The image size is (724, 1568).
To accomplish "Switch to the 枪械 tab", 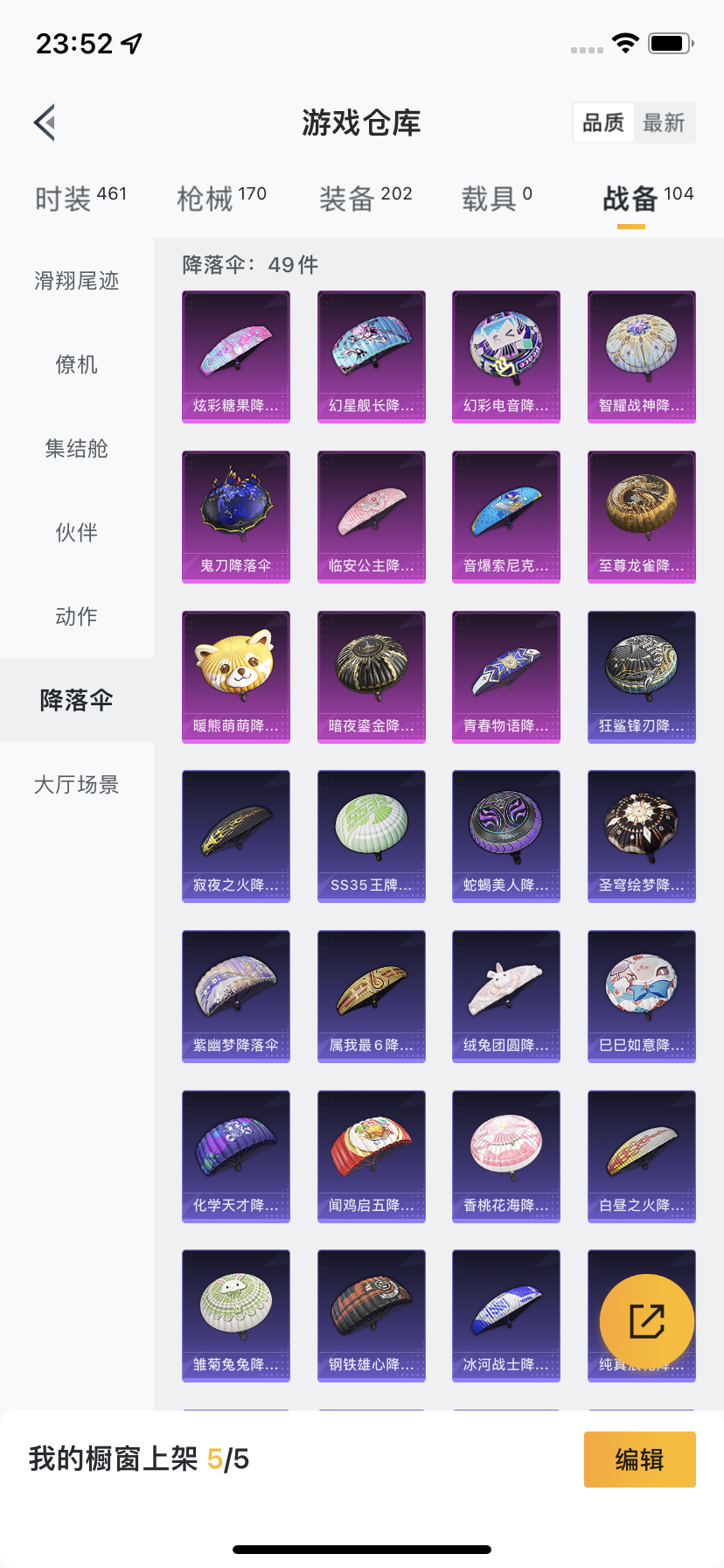I will [x=221, y=199].
